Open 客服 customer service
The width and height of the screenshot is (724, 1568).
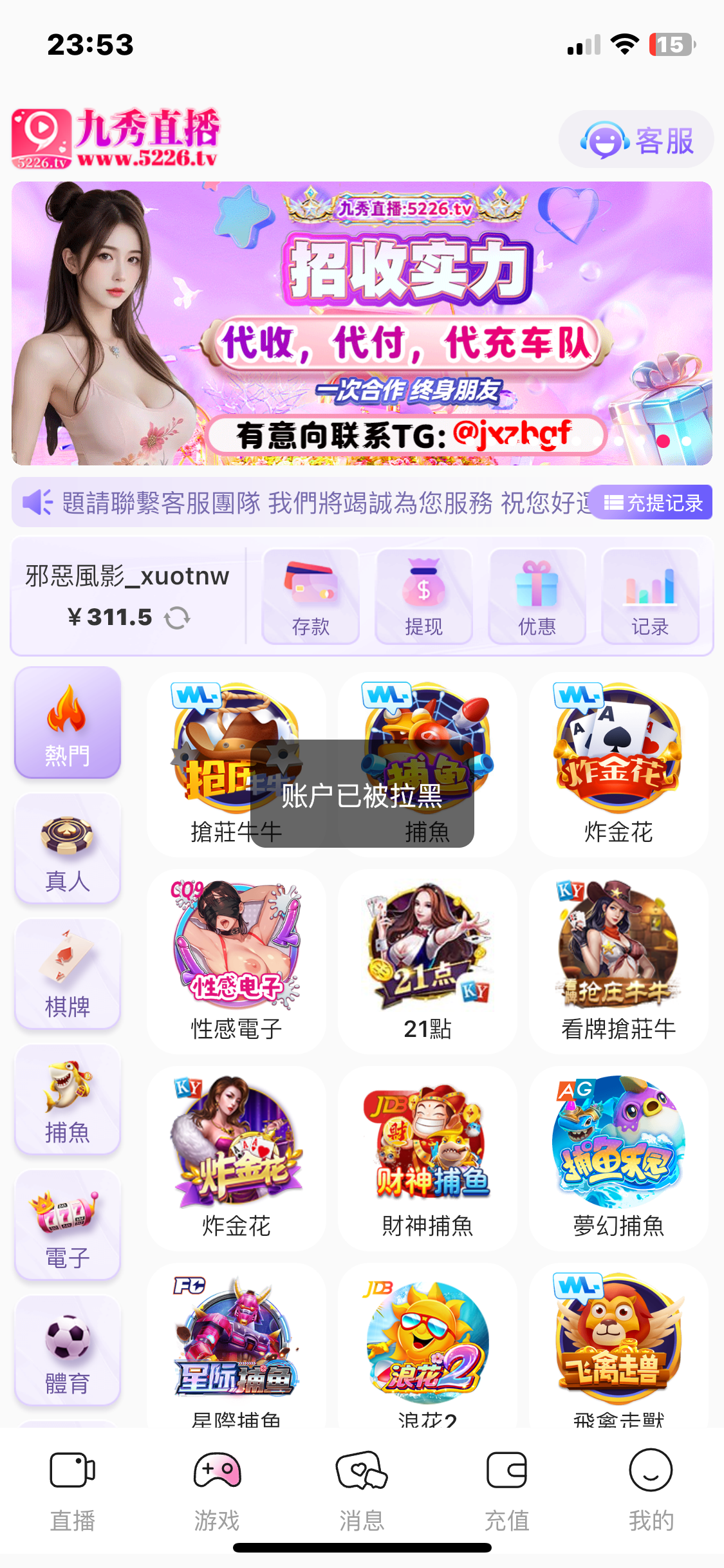[x=636, y=140]
